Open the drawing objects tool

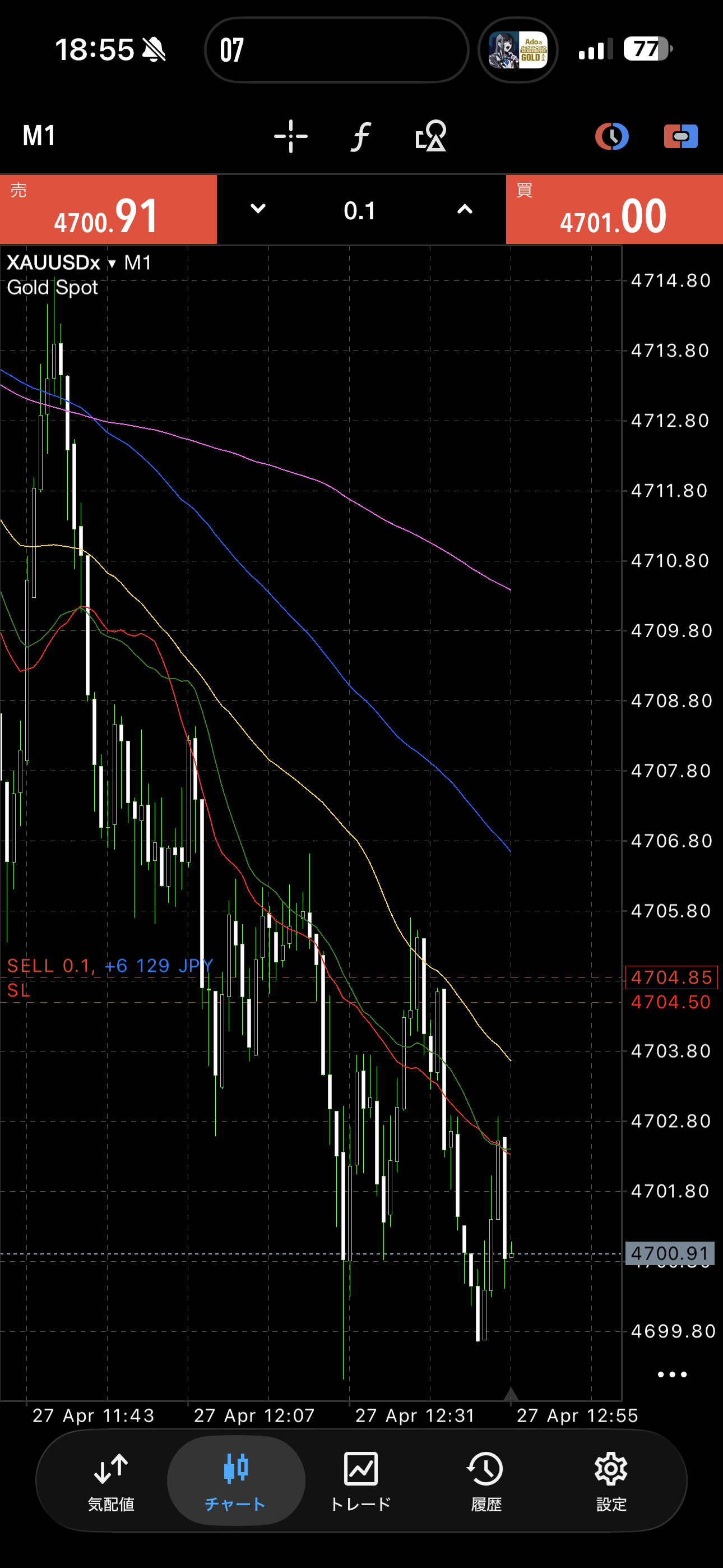430,136
